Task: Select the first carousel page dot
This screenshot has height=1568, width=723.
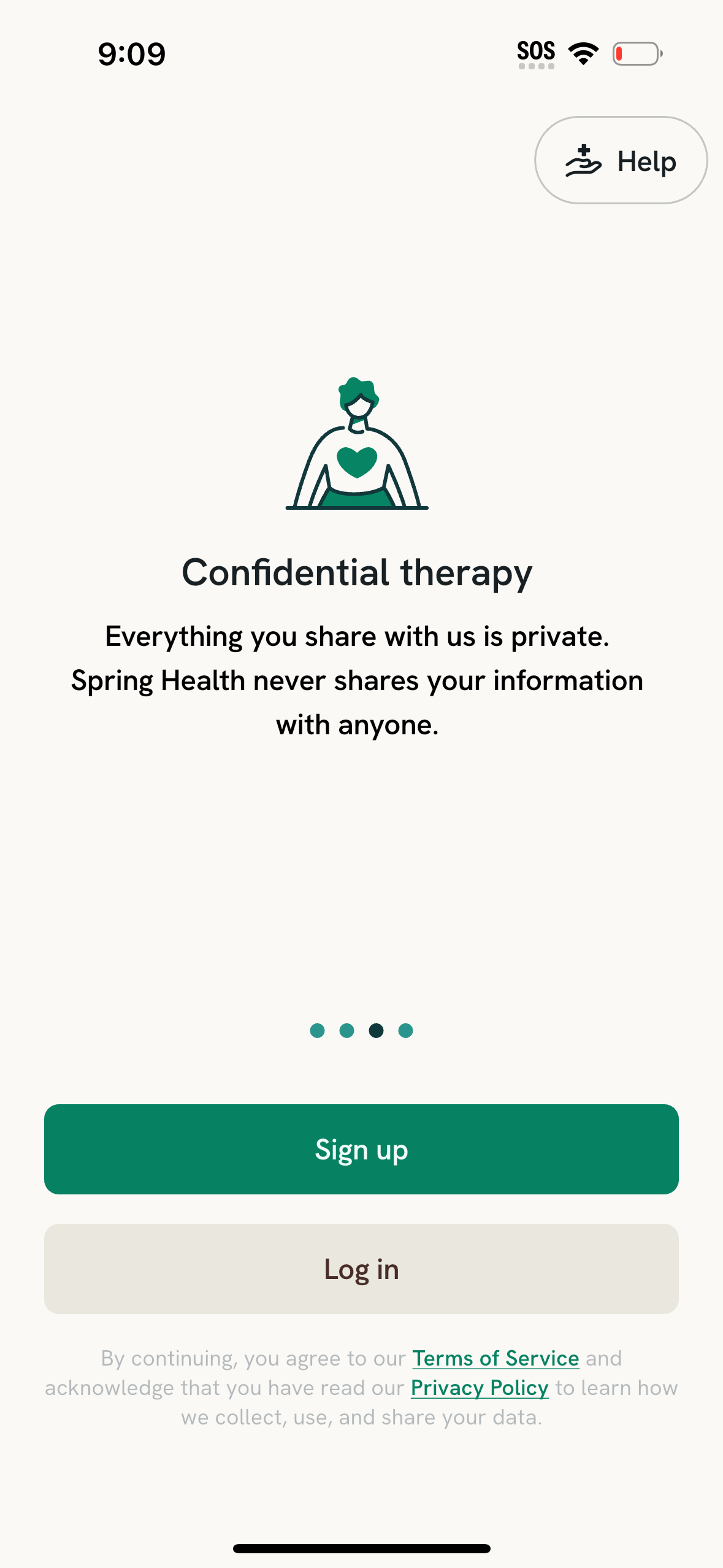Action: 318,1031
